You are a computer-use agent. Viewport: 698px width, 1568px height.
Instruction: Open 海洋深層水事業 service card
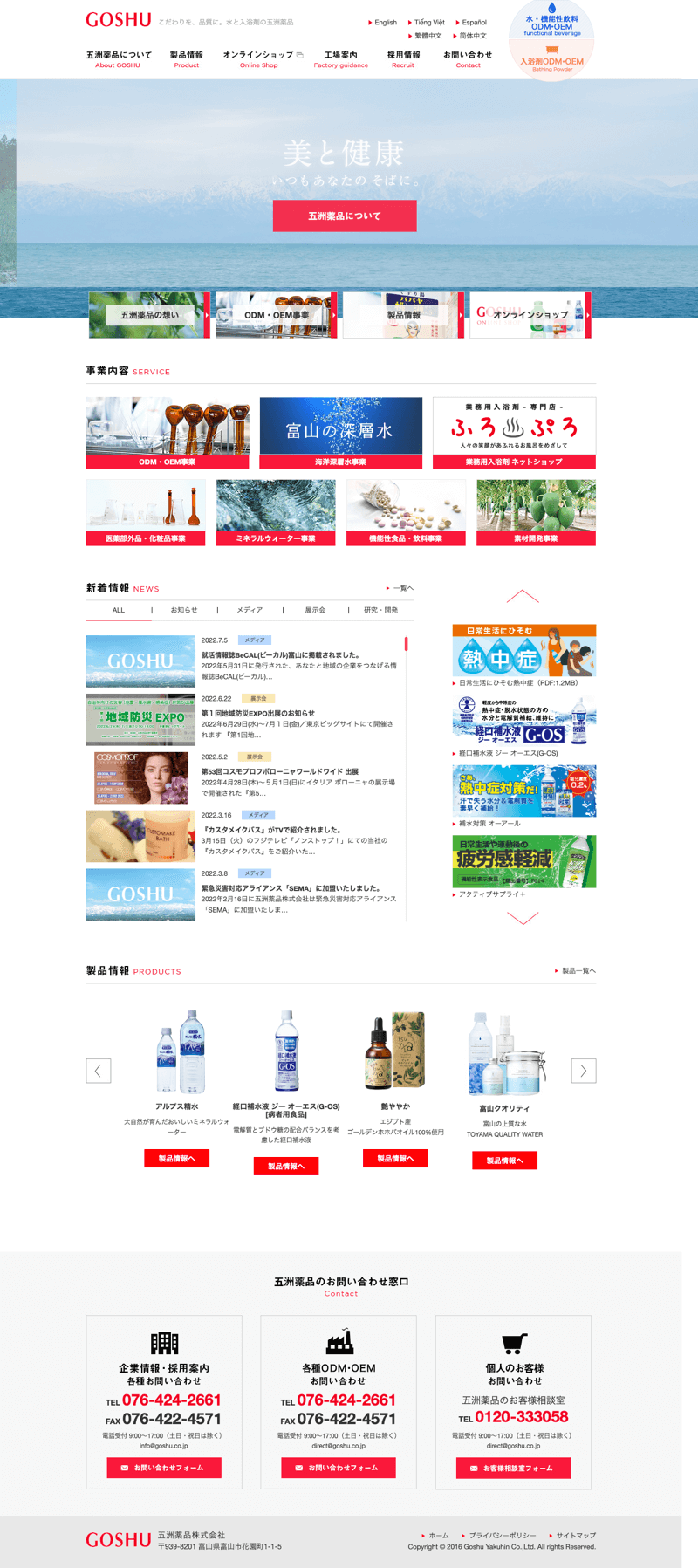click(x=340, y=433)
